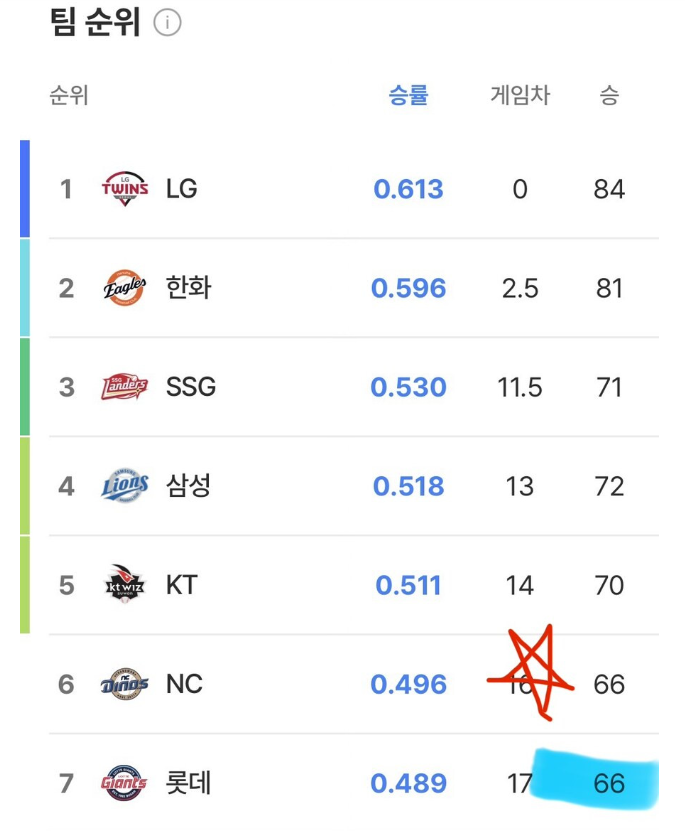Sort the standings by 게임차 column
The height and width of the screenshot is (831, 685).
pyautogui.click(x=519, y=96)
